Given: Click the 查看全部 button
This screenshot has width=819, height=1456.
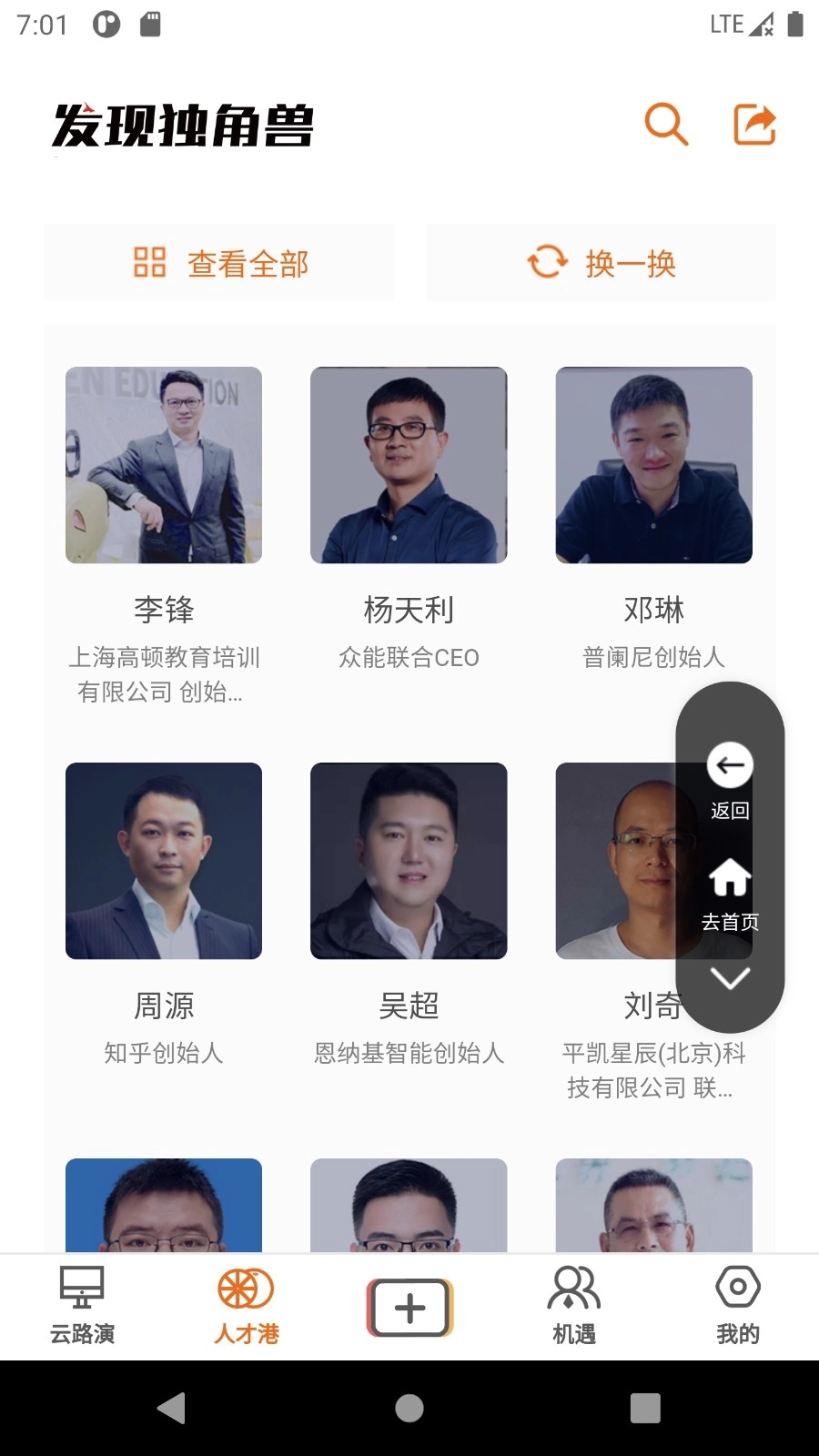Looking at the screenshot, I should [217, 263].
